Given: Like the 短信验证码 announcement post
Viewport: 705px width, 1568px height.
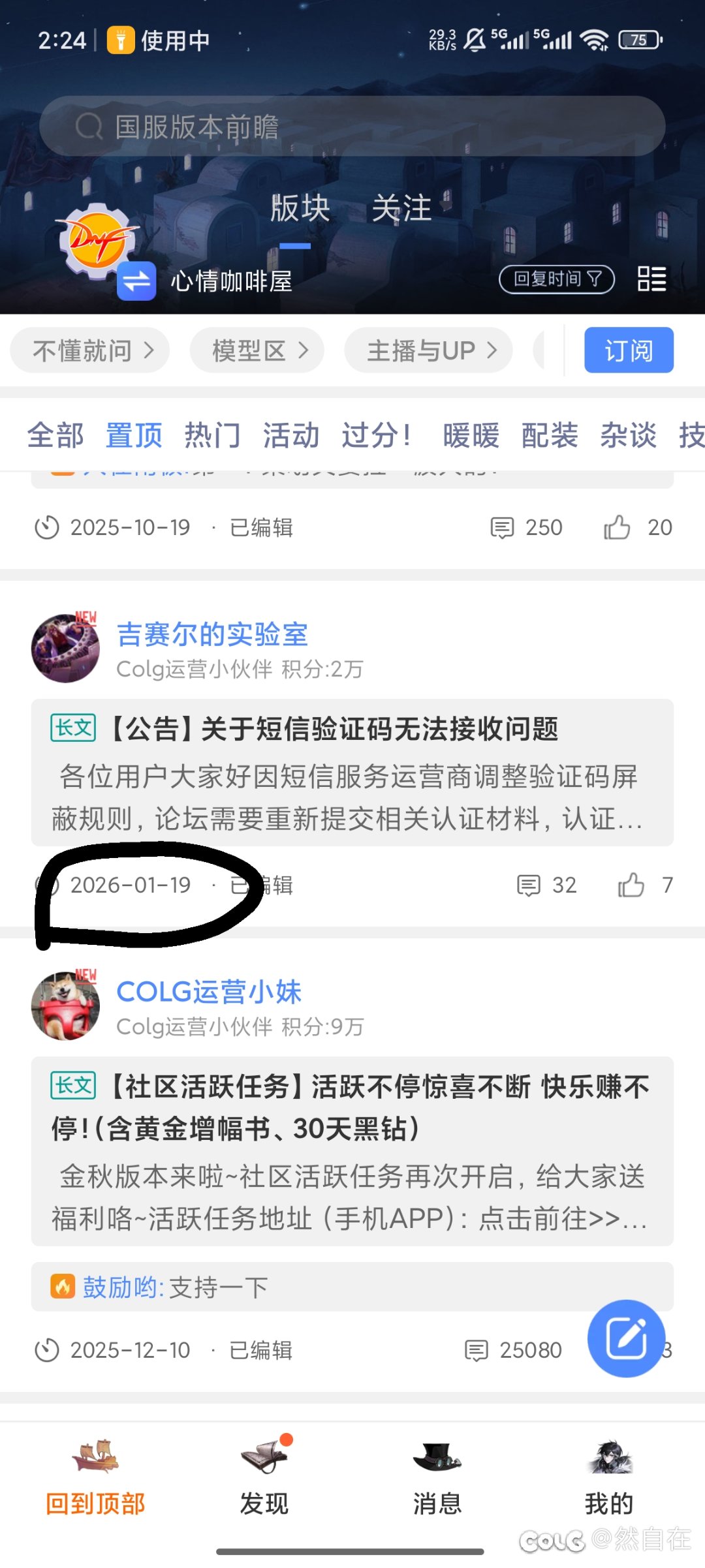Looking at the screenshot, I should pyautogui.click(x=631, y=885).
